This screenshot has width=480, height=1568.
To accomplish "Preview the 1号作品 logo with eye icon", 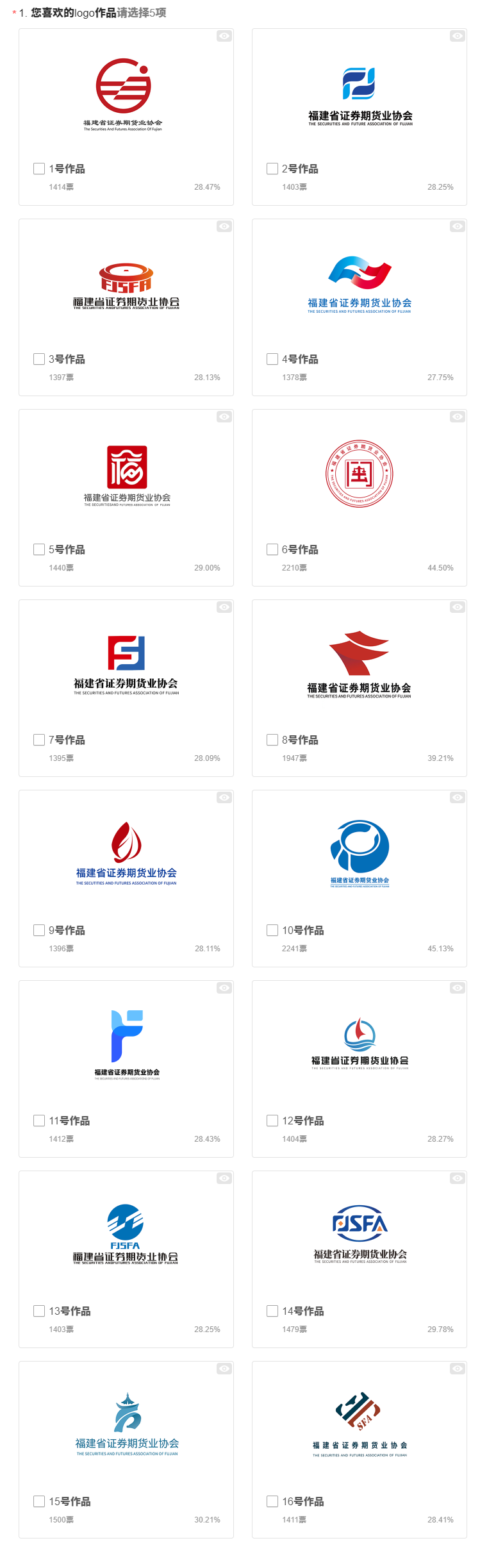I will click(224, 36).
